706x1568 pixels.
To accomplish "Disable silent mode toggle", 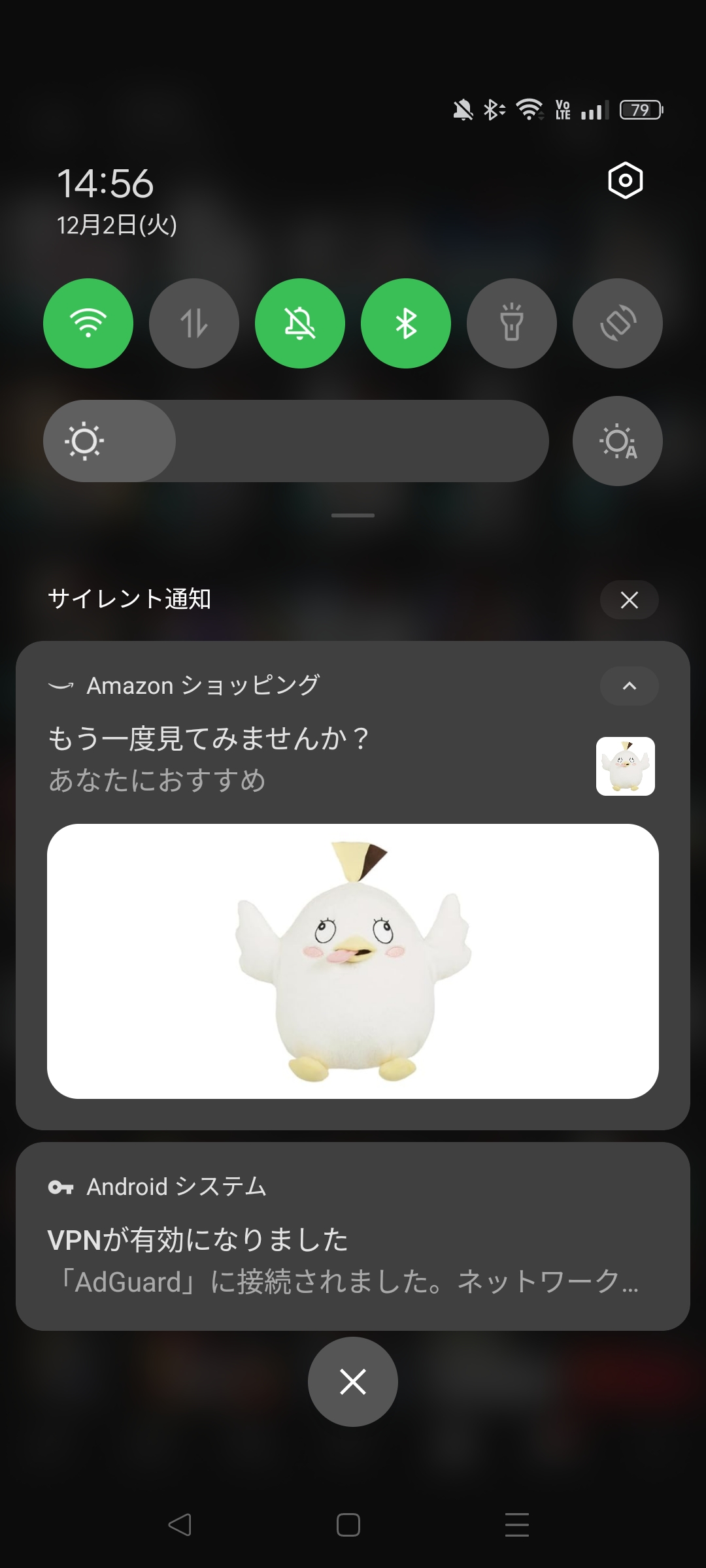I will (x=300, y=323).
